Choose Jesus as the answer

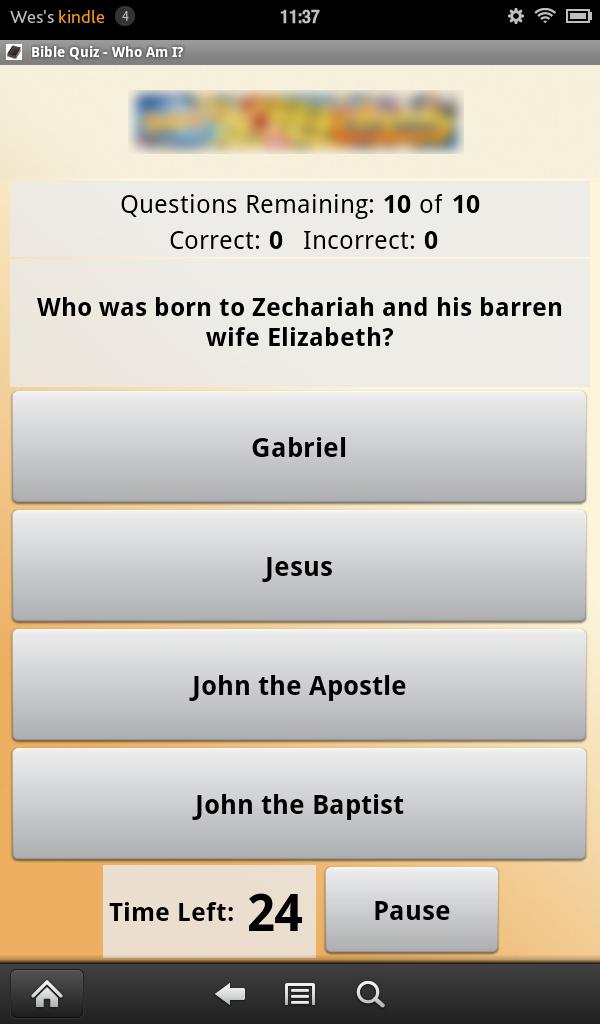(x=299, y=566)
